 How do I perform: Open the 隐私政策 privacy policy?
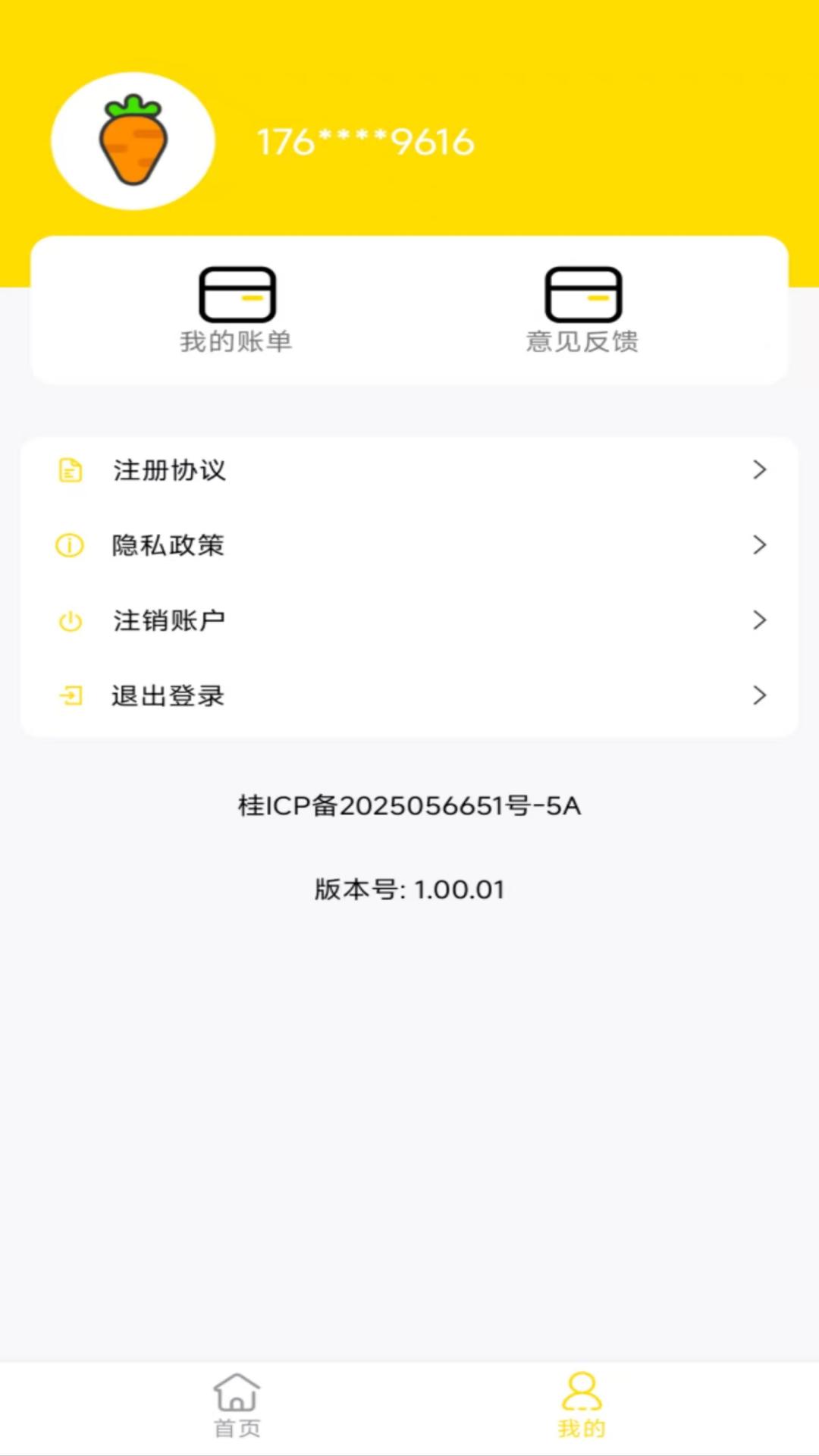[168, 544]
